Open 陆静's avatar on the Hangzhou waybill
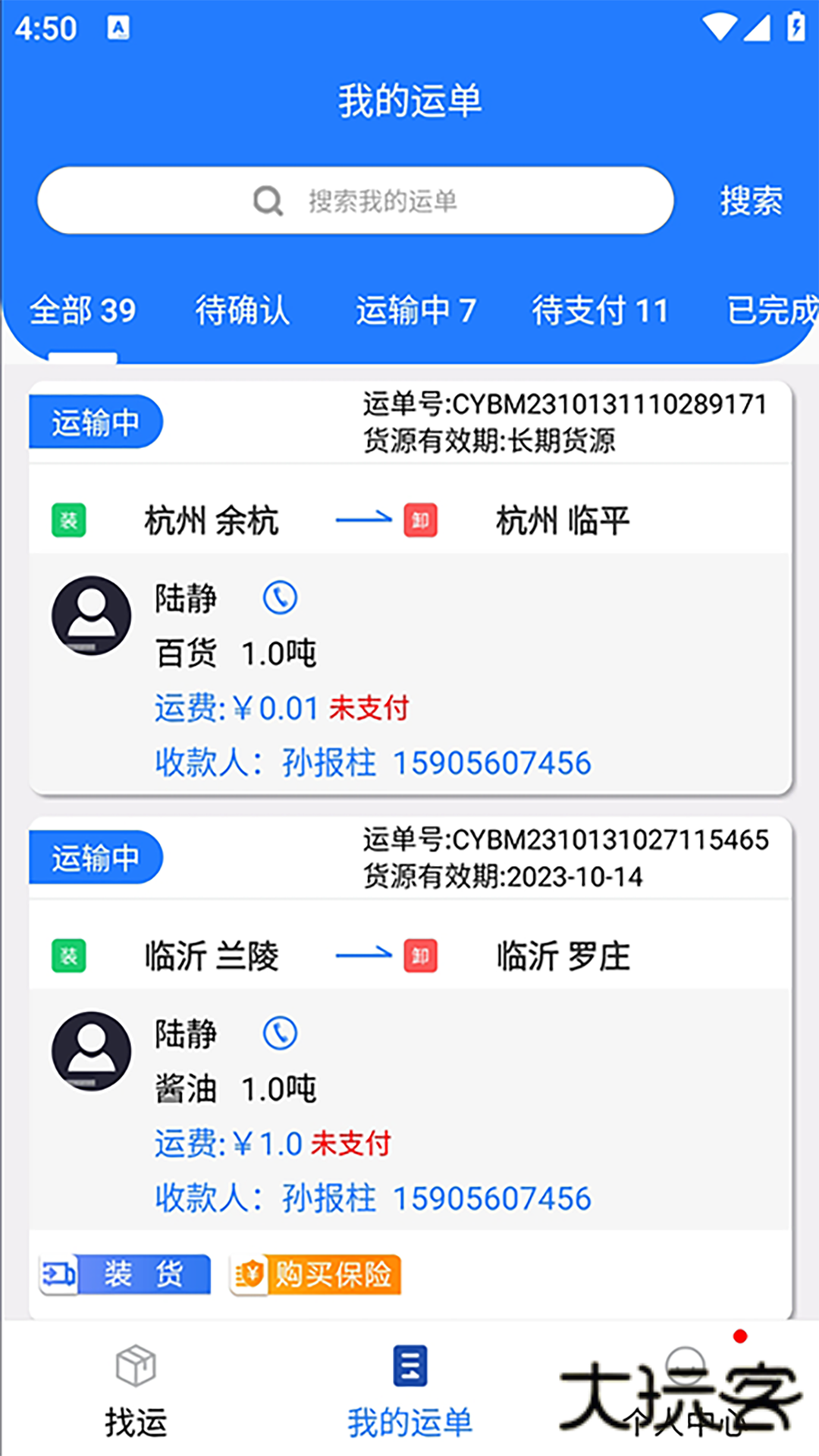The width and height of the screenshot is (819, 1456). (91, 615)
